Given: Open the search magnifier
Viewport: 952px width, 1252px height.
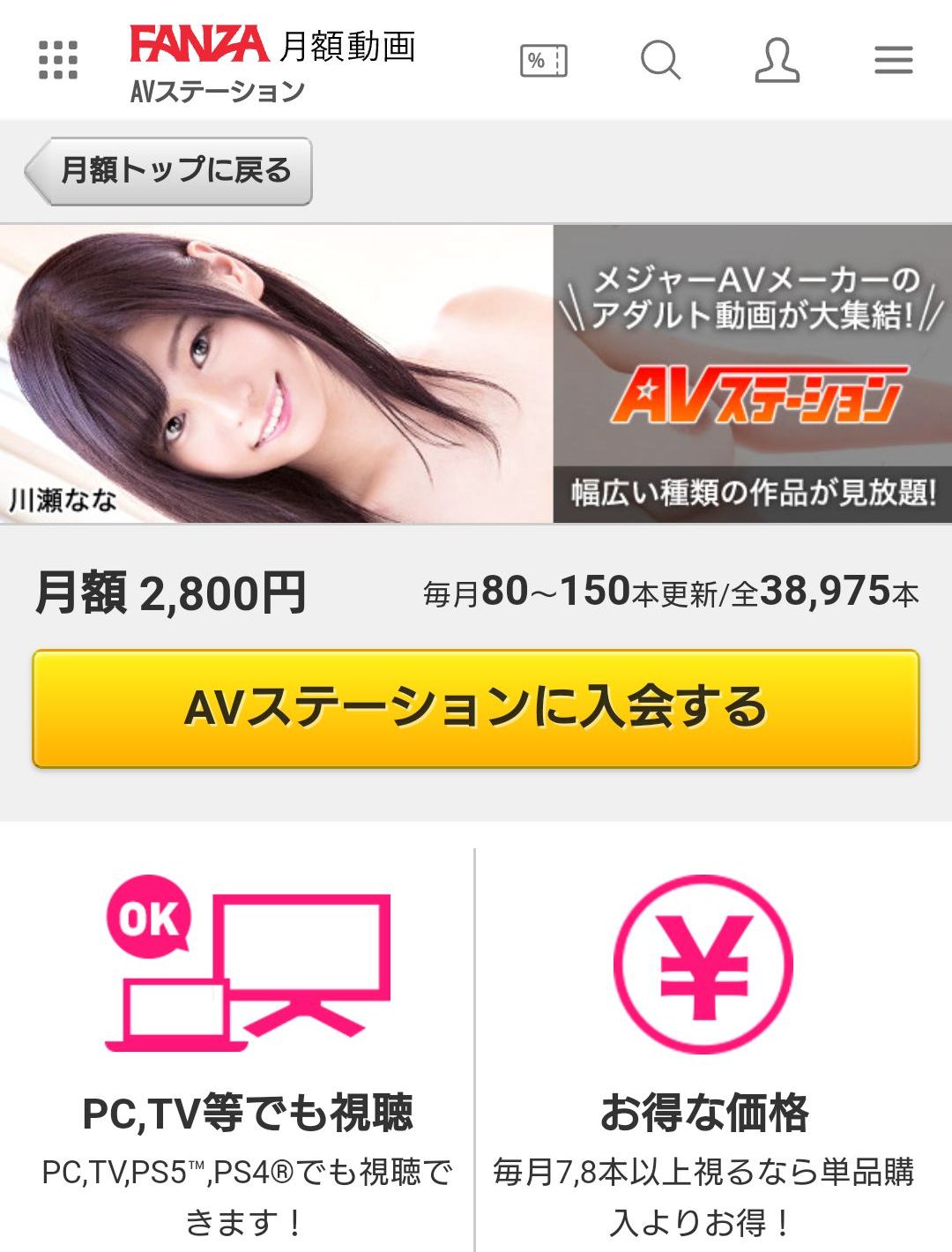Looking at the screenshot, I should coord(660,61).
